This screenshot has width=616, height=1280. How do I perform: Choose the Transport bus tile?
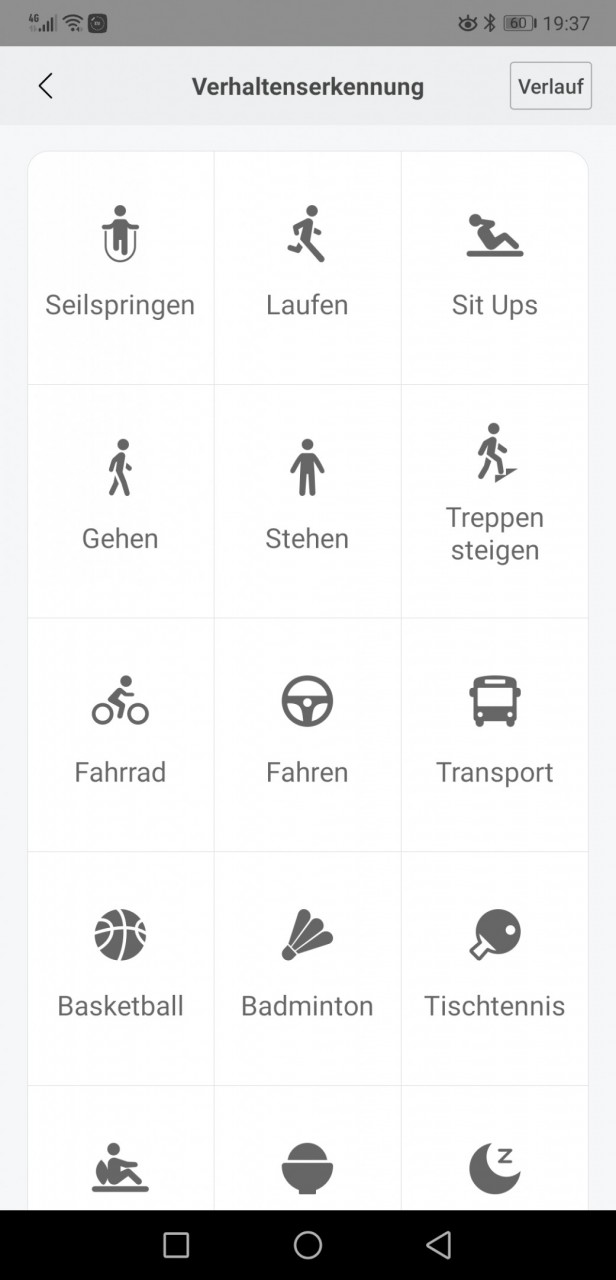click(495, 735)
